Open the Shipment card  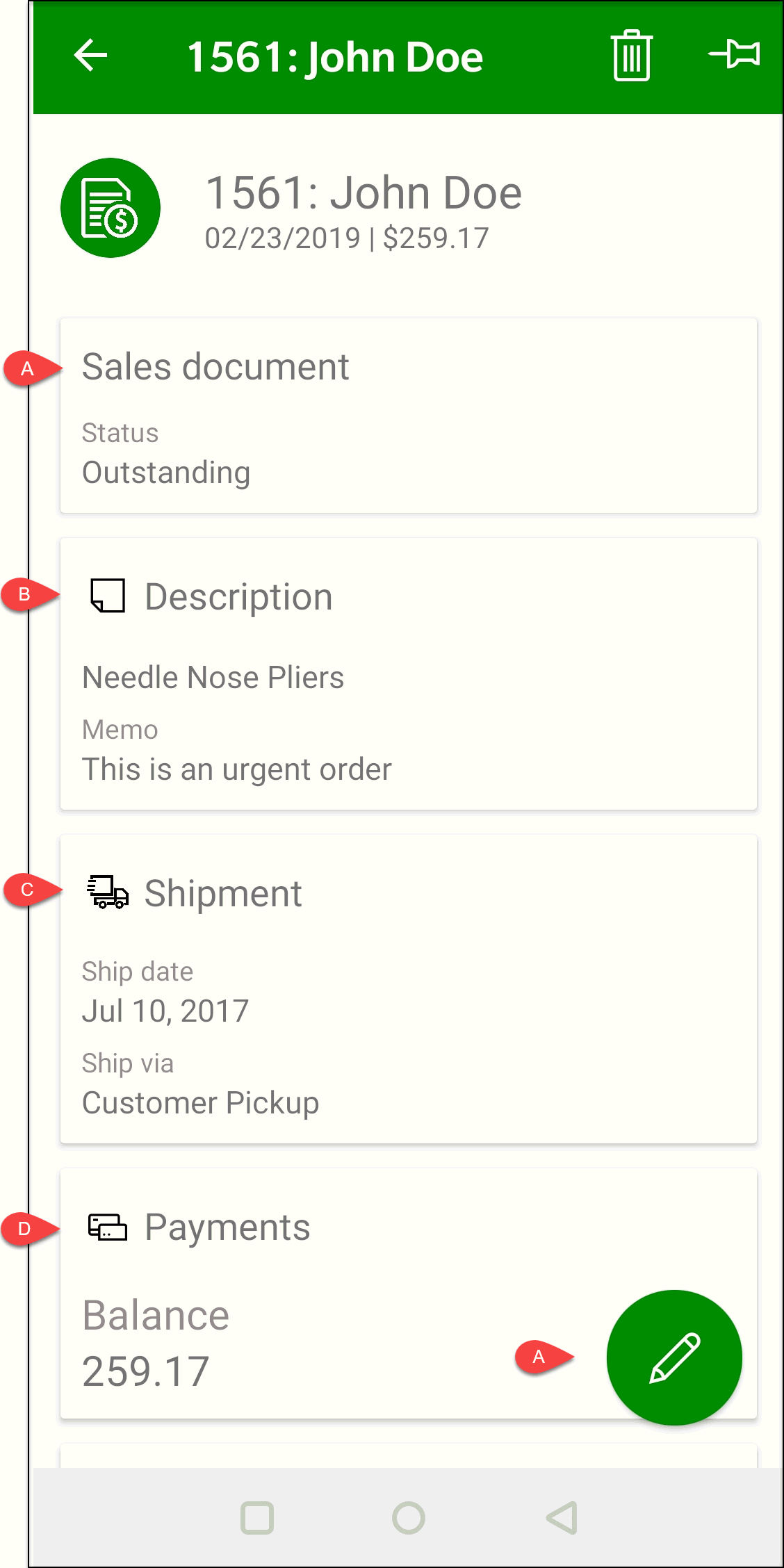408,988
